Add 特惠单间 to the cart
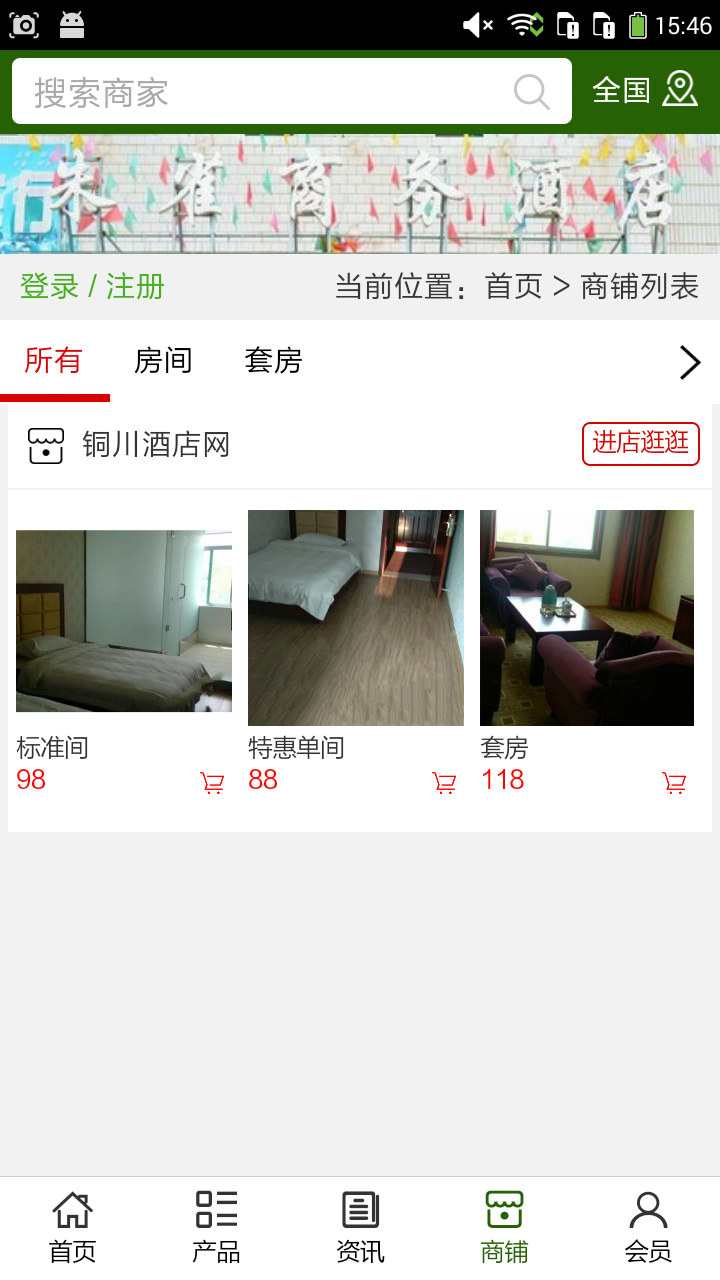The width and height of the screenshot is (720, 1280). point(444,783)
